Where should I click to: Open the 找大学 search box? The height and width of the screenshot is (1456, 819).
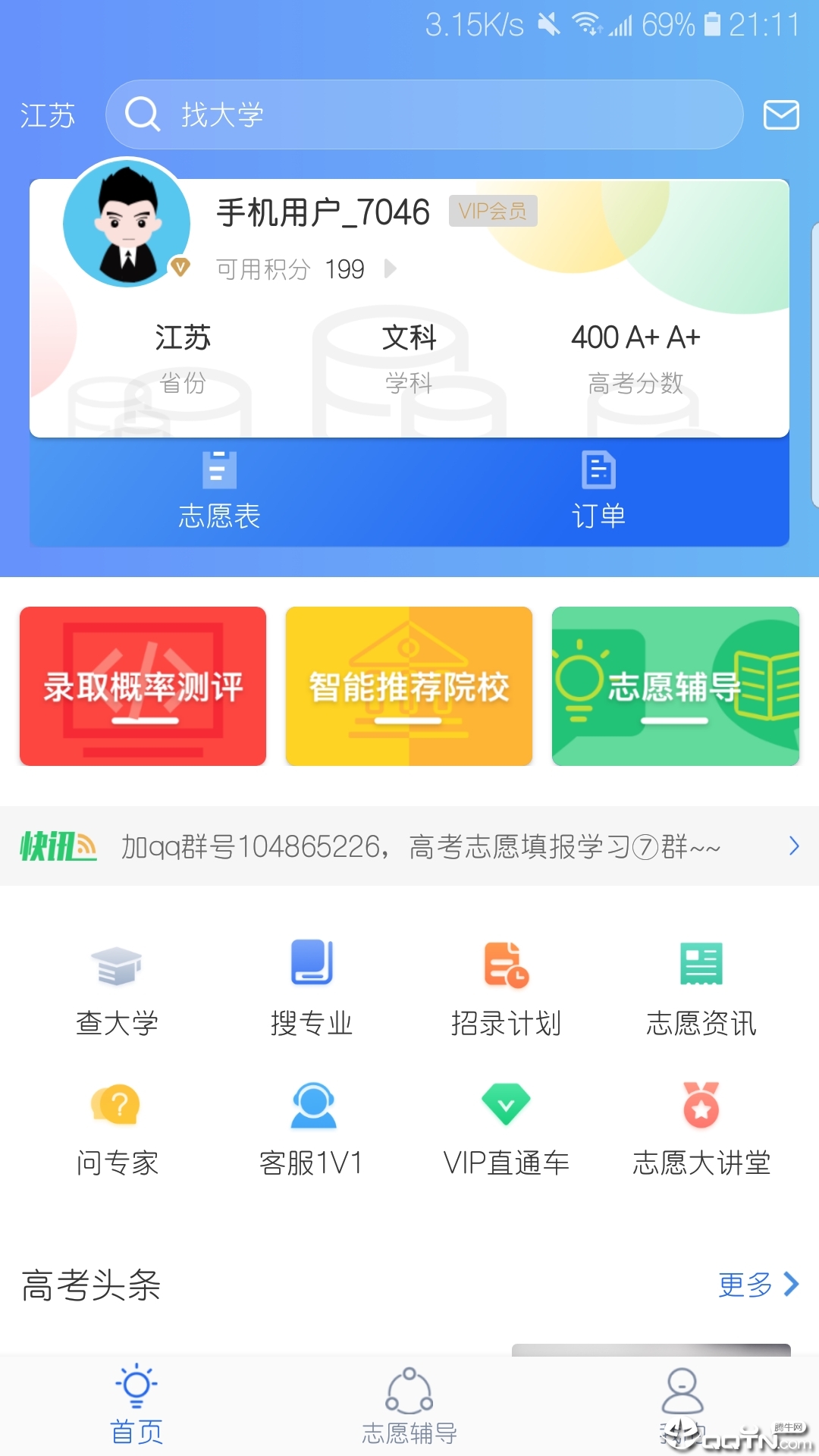[423, 115]
